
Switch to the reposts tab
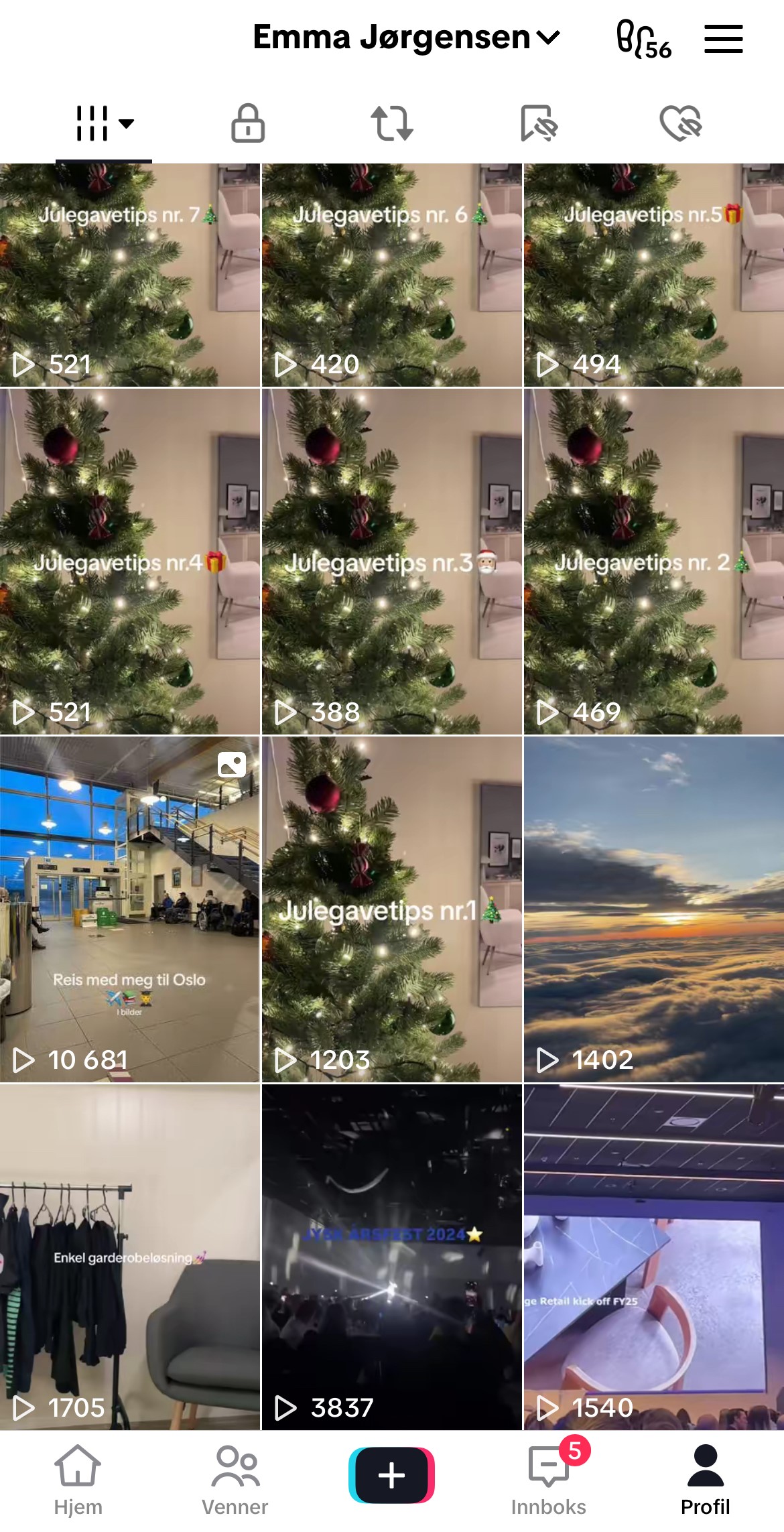[392, 123]
